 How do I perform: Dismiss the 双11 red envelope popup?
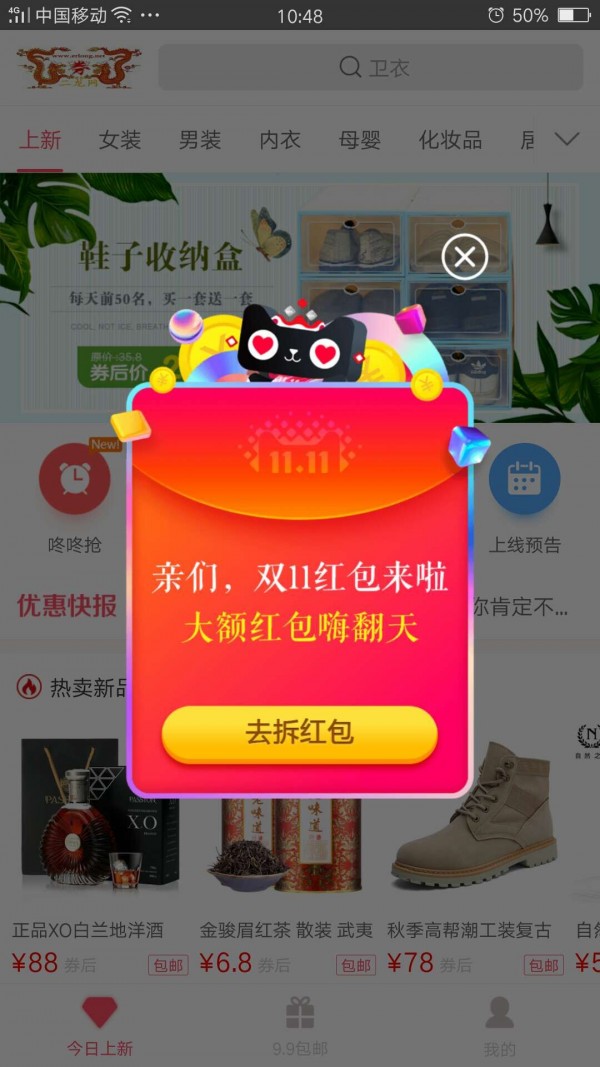(x=464, y=258)
